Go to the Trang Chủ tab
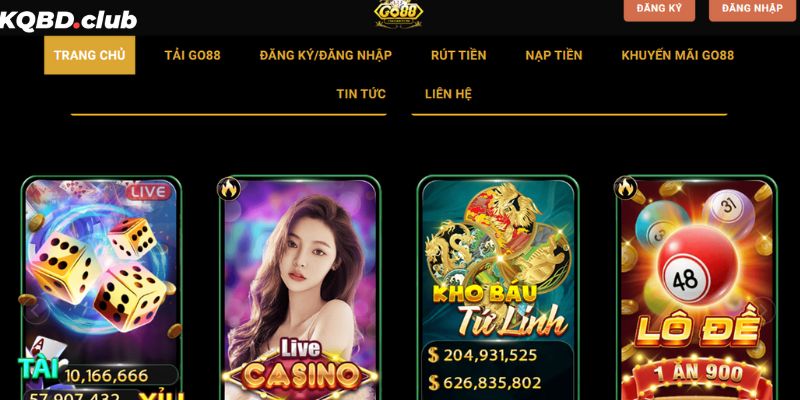This screenshot has width=800, height=400. [x=89, y=55]
